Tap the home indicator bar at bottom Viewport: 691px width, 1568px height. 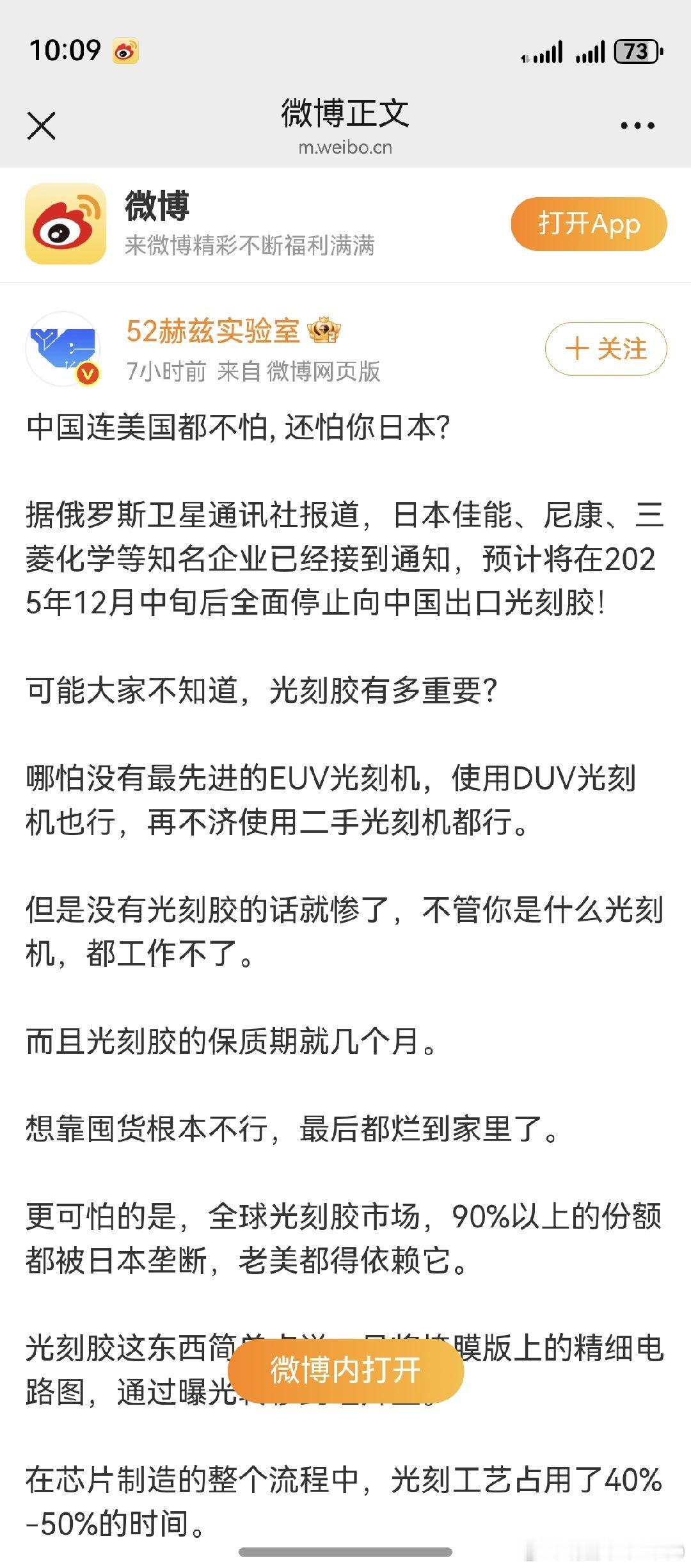pos(345,1553)
